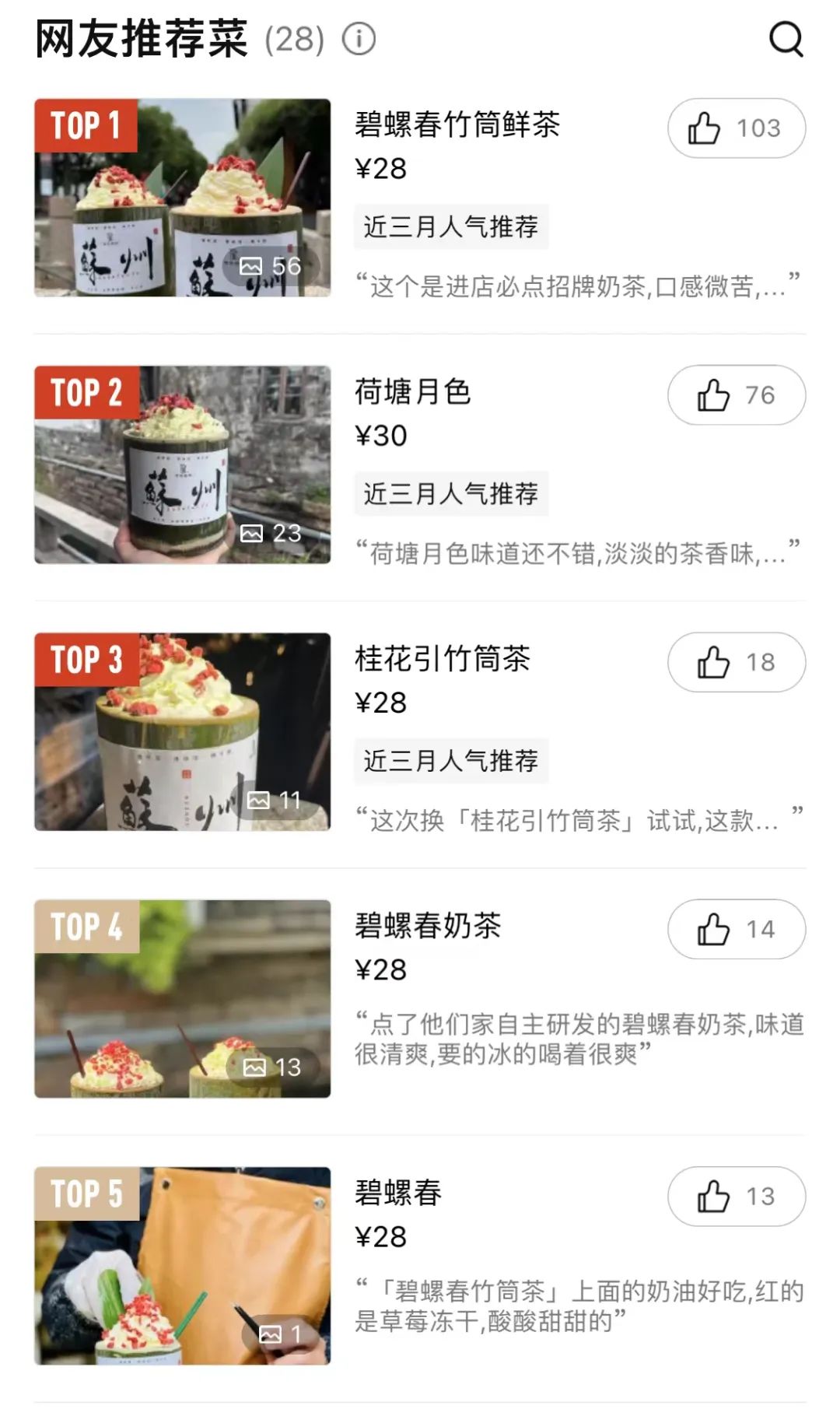Like 桂花引竹筒茶
This screenshot has width=840, height=1409.
(736, 662)
